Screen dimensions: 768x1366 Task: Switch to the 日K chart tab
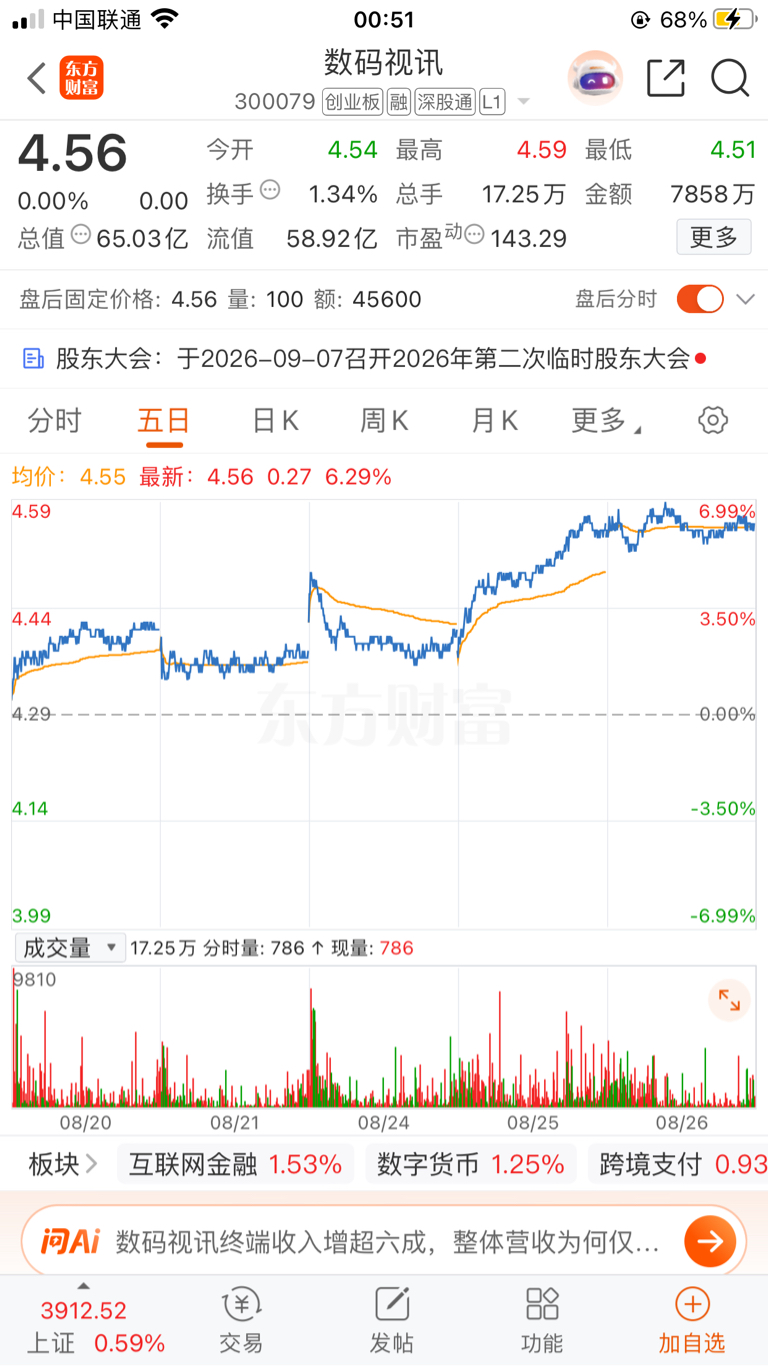point(275,421)
